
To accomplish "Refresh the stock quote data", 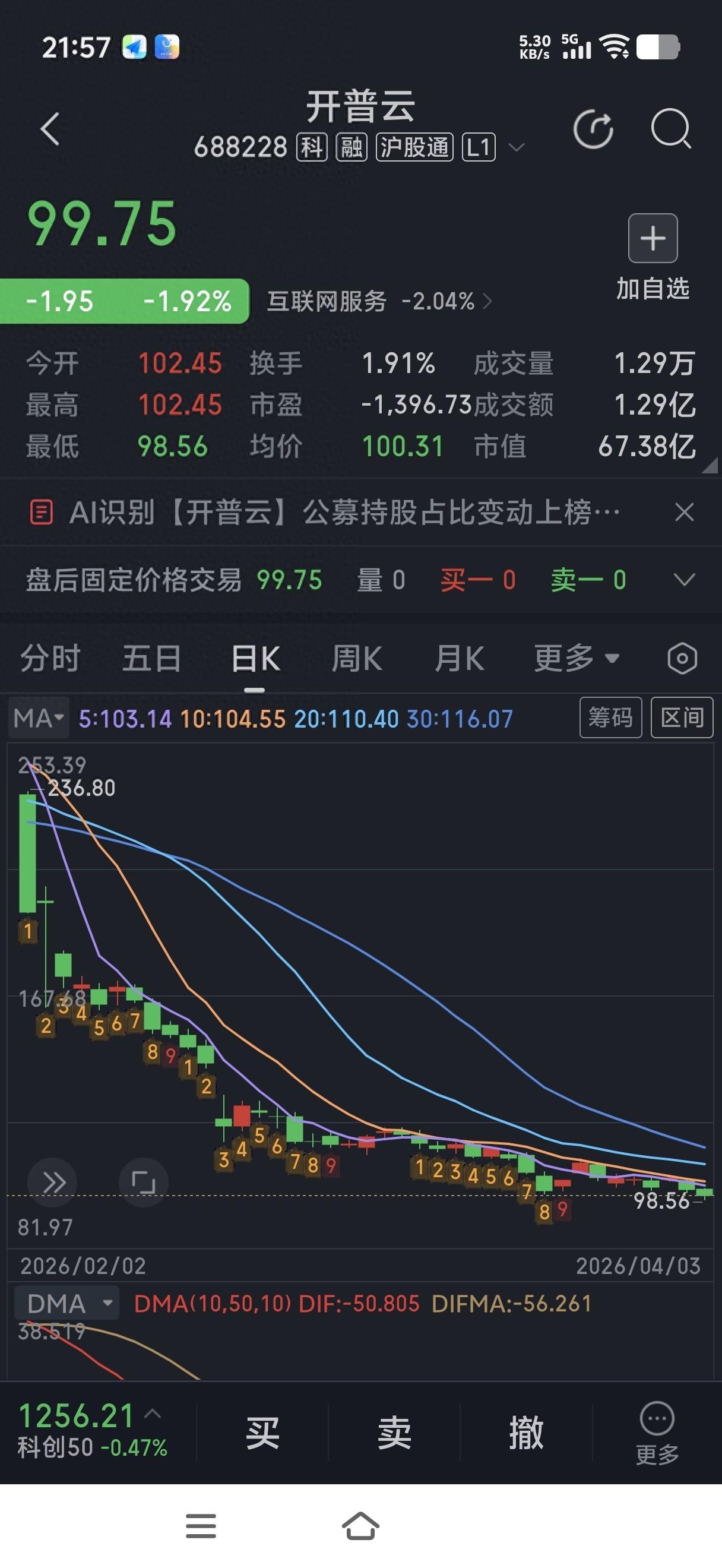I will coord(593,129).
